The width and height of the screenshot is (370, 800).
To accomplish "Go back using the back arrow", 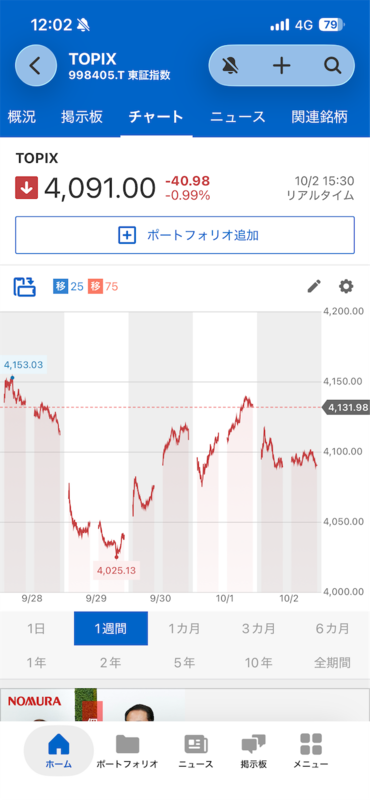I will coord(35,66).
